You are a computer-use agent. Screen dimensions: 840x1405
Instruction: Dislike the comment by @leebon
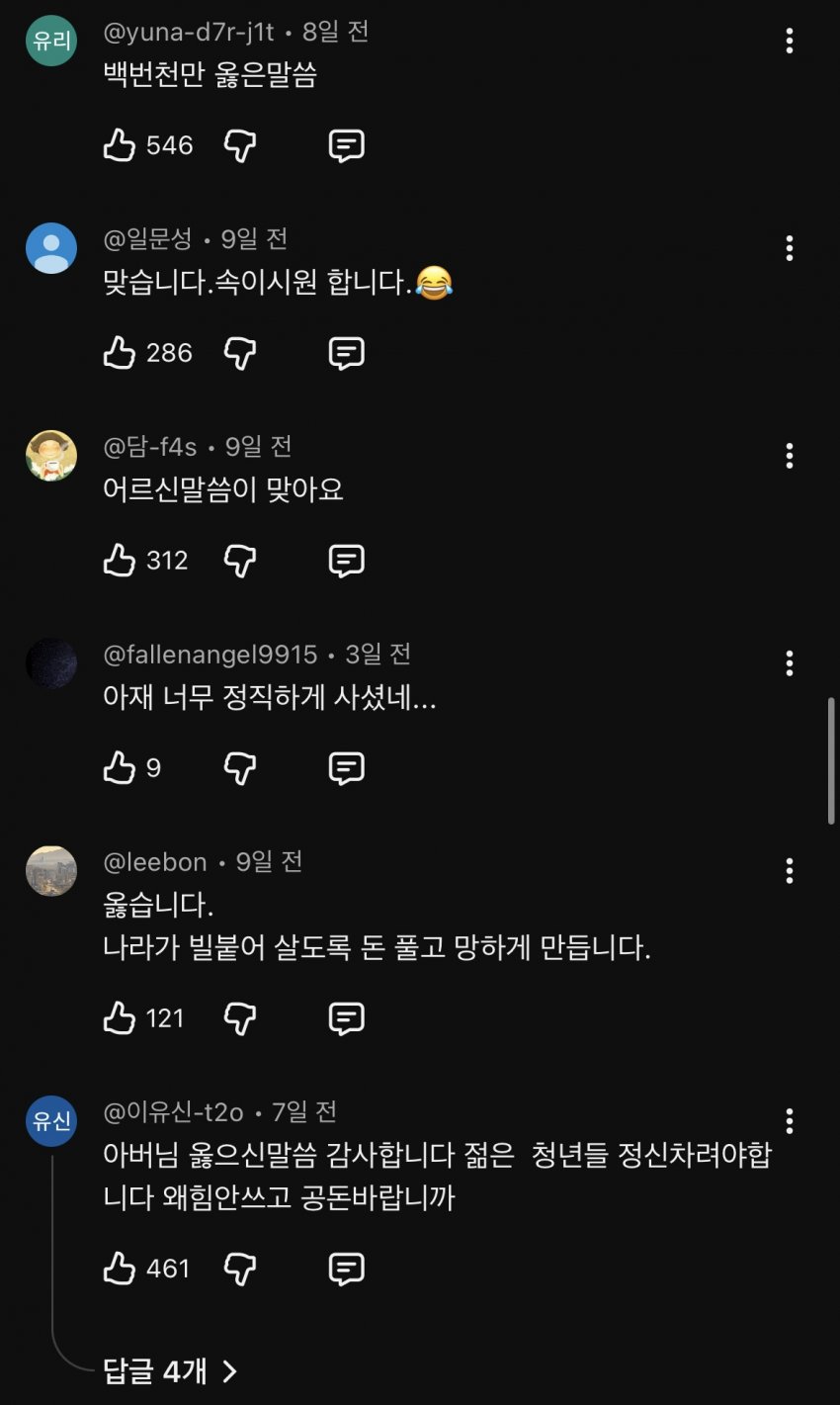pyautogui.click(x=240, y=1018)
